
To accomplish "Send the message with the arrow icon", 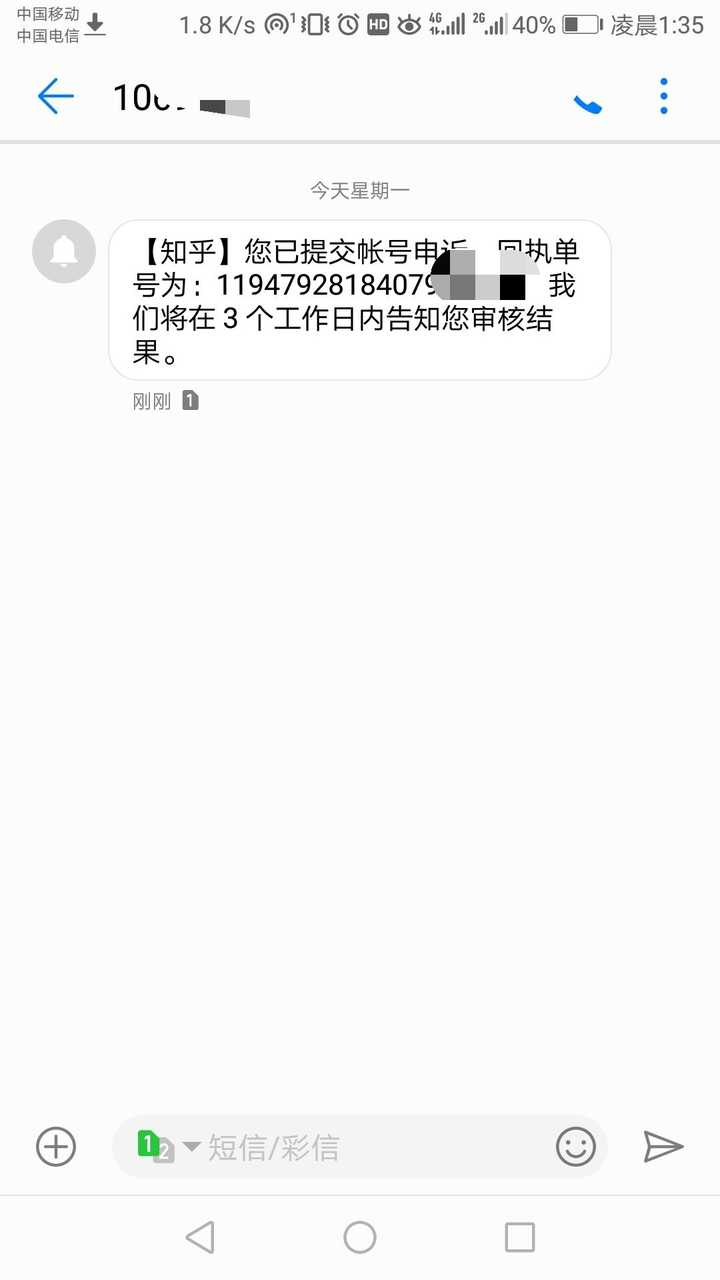I will [663, 1146].
